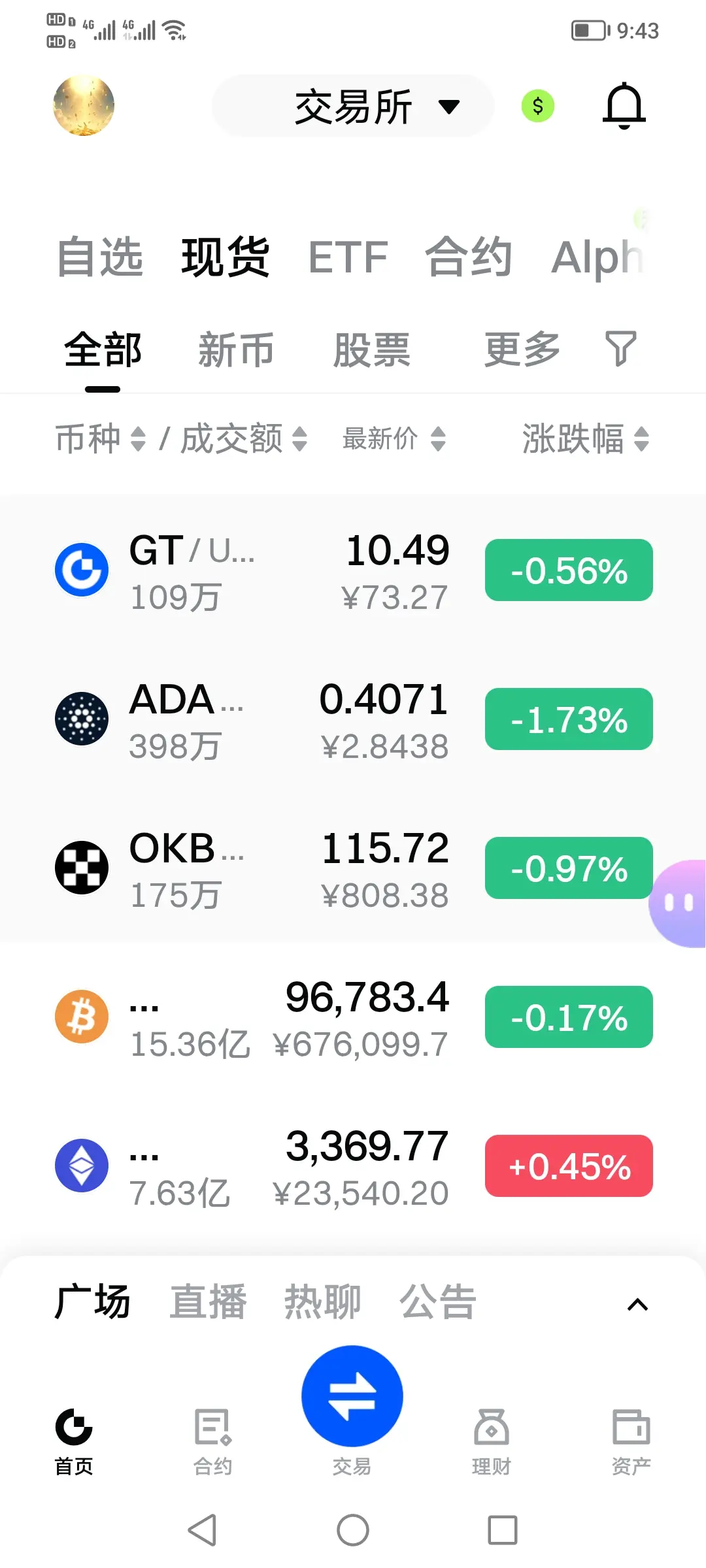Screen dimensions: 706x1568
Task: Sort the list by 最新价
Action: [x=394, y=438]
